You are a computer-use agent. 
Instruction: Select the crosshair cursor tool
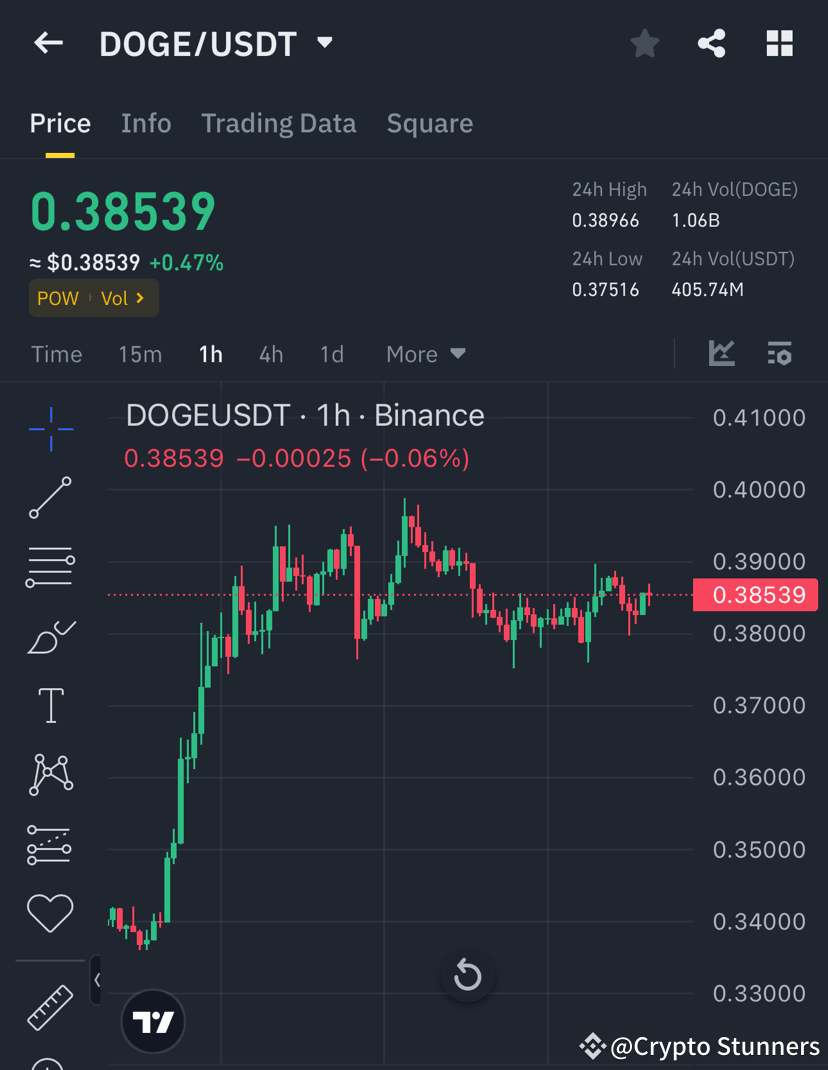pos(50,428)
